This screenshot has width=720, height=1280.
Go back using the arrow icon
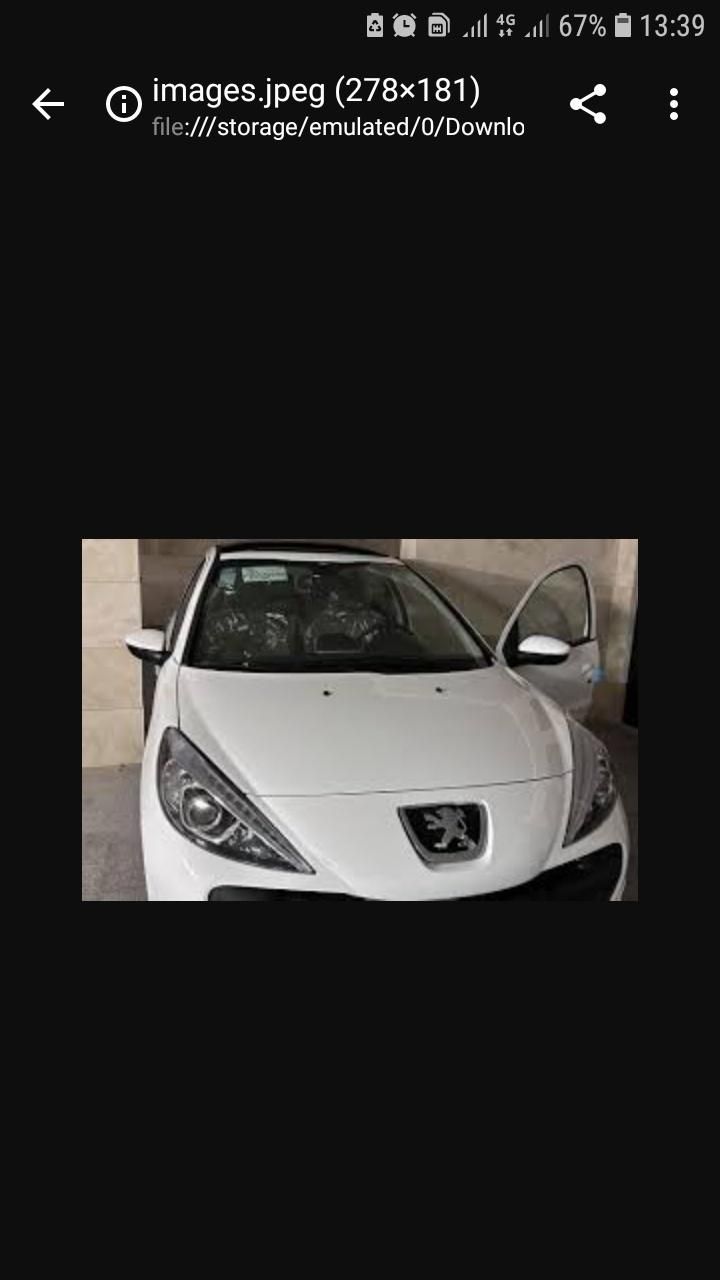[48, 104]
